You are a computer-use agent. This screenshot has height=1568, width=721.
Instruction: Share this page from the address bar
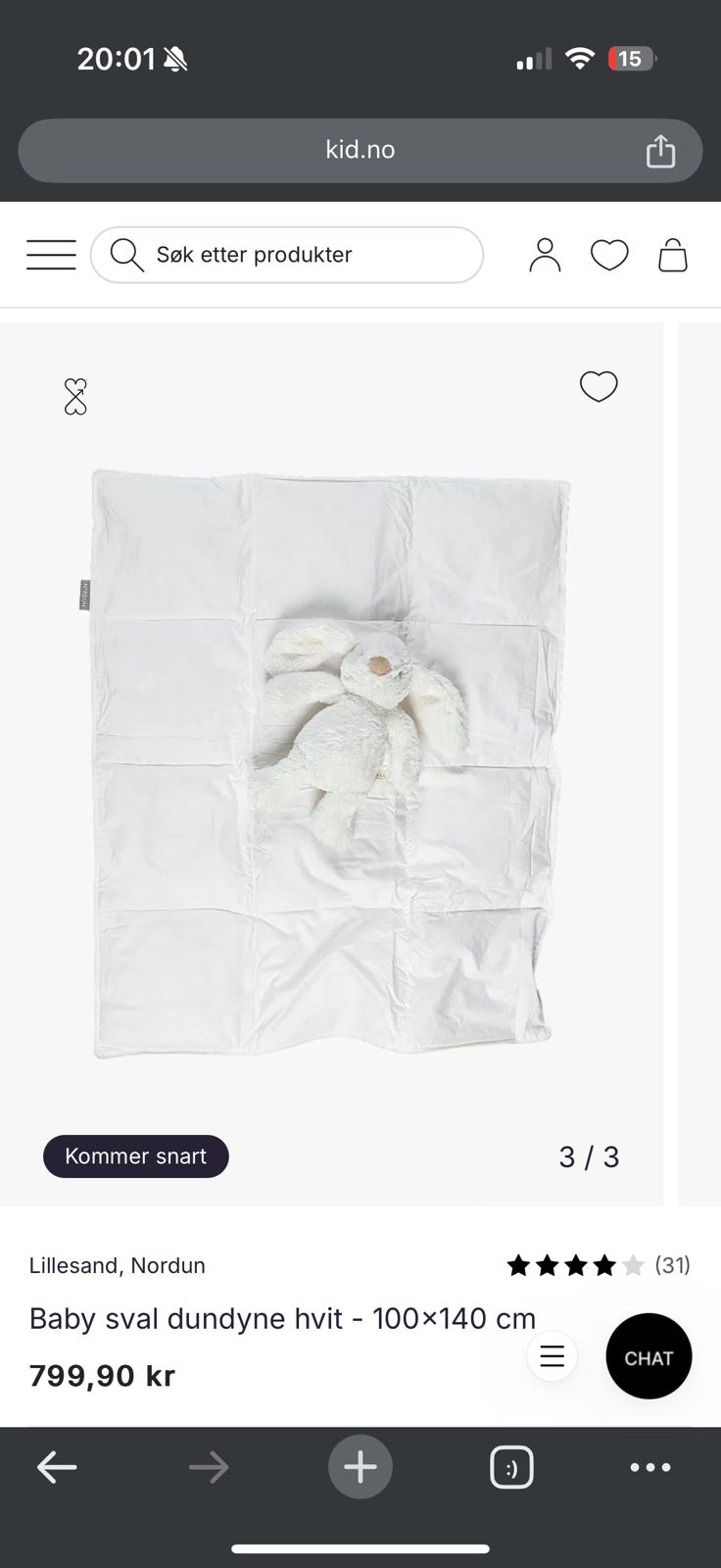660,151
